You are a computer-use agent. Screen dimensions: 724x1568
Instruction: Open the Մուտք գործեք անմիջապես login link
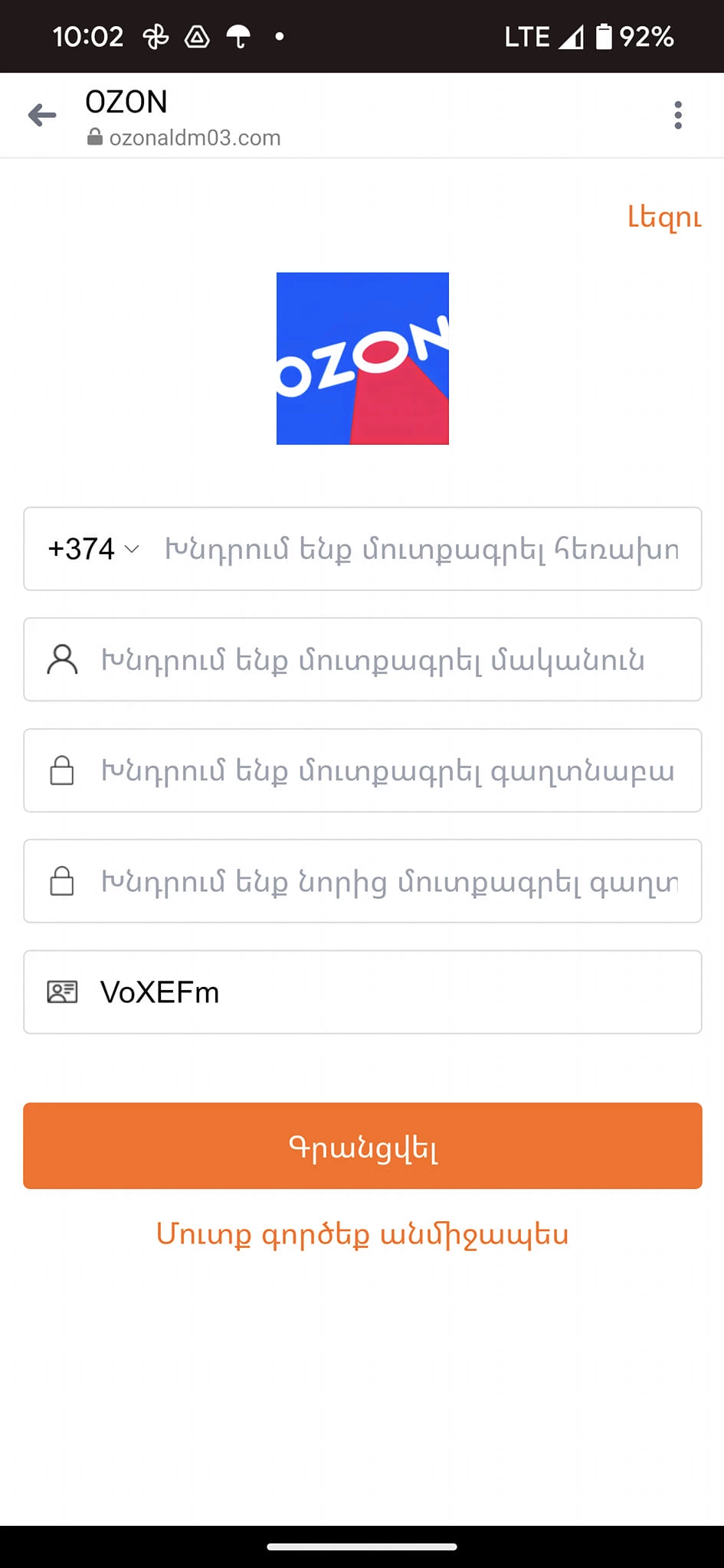(362, 1234)
